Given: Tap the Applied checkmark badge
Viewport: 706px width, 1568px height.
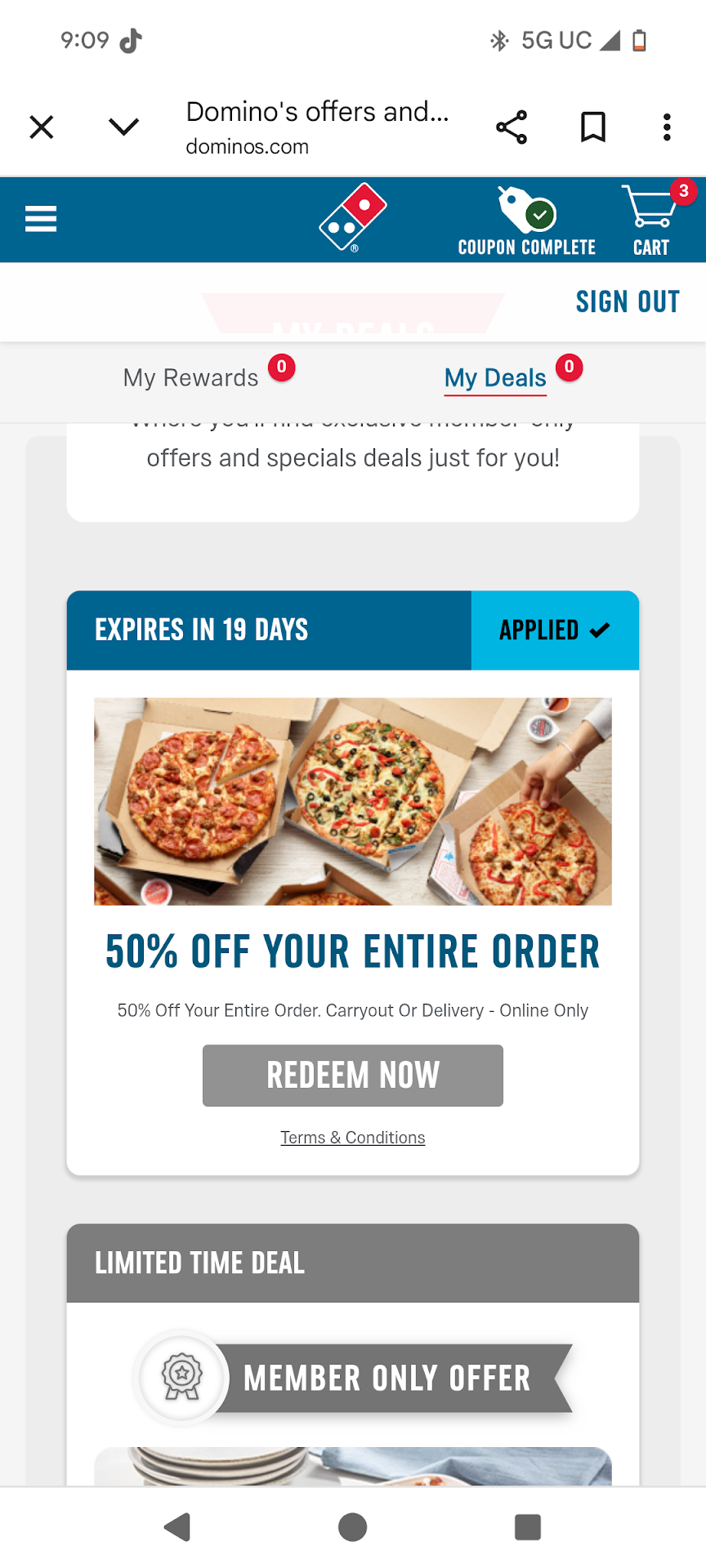Looking at the screenshot, I should click(x=555, y=630).
